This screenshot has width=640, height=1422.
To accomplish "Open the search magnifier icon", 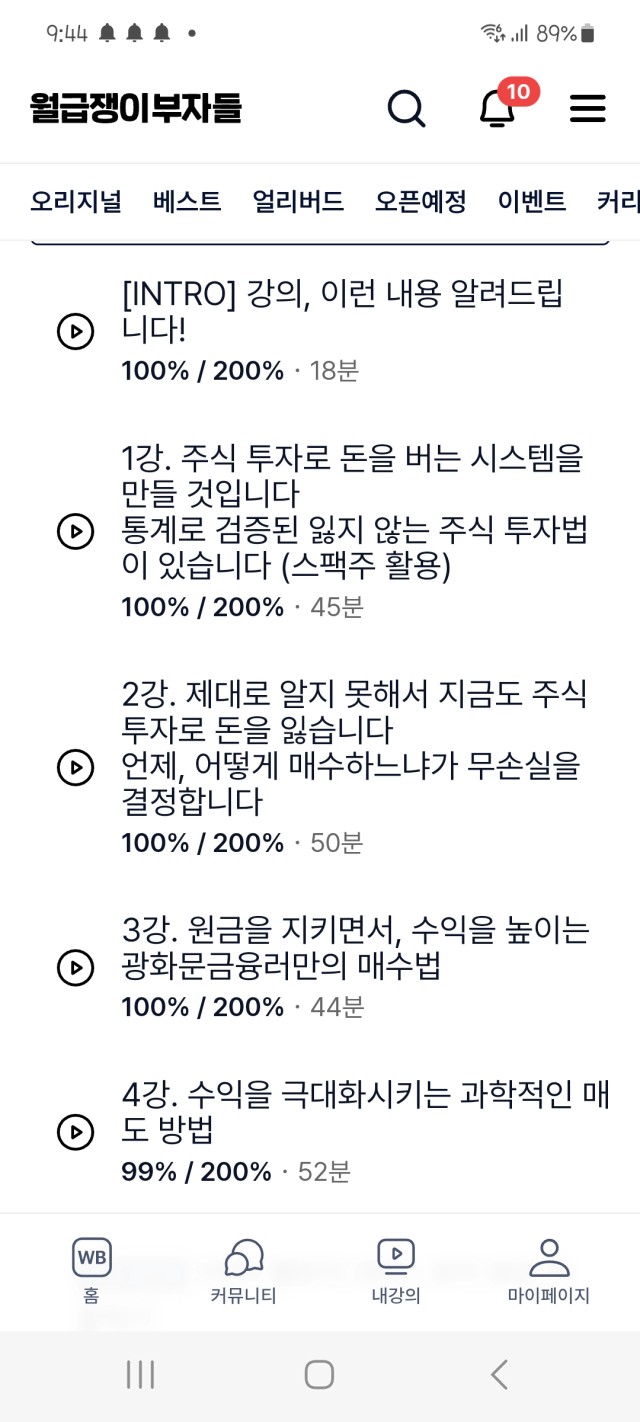I will [406, 108].
